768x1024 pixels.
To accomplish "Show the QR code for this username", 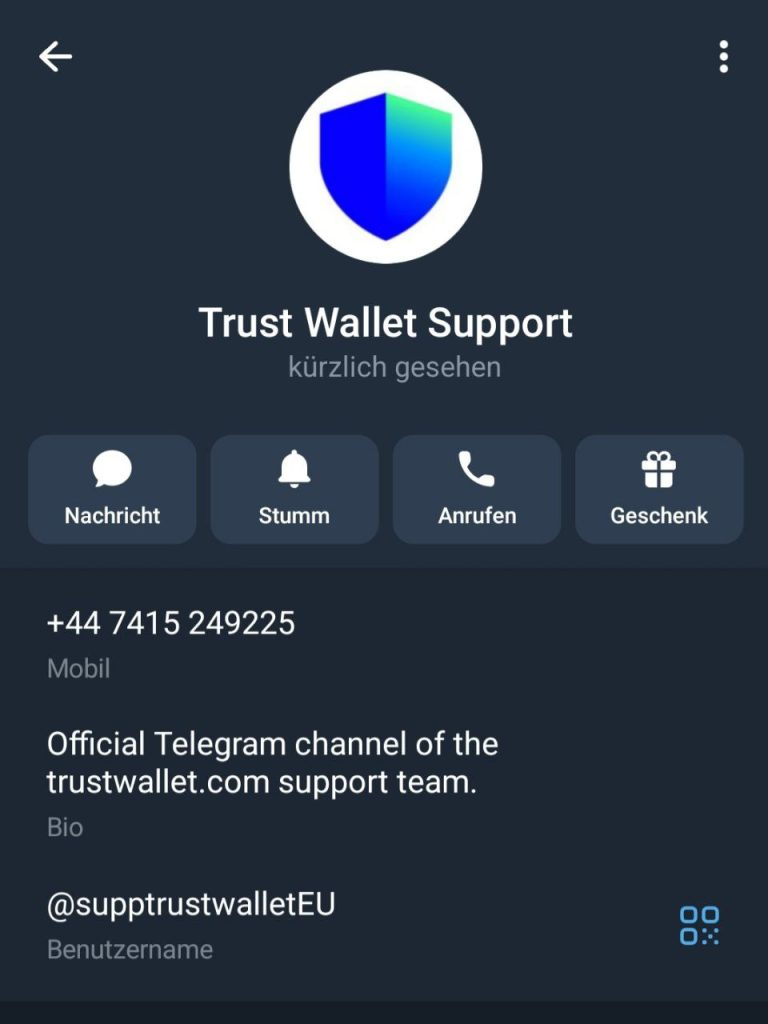I will pos(699,925).
